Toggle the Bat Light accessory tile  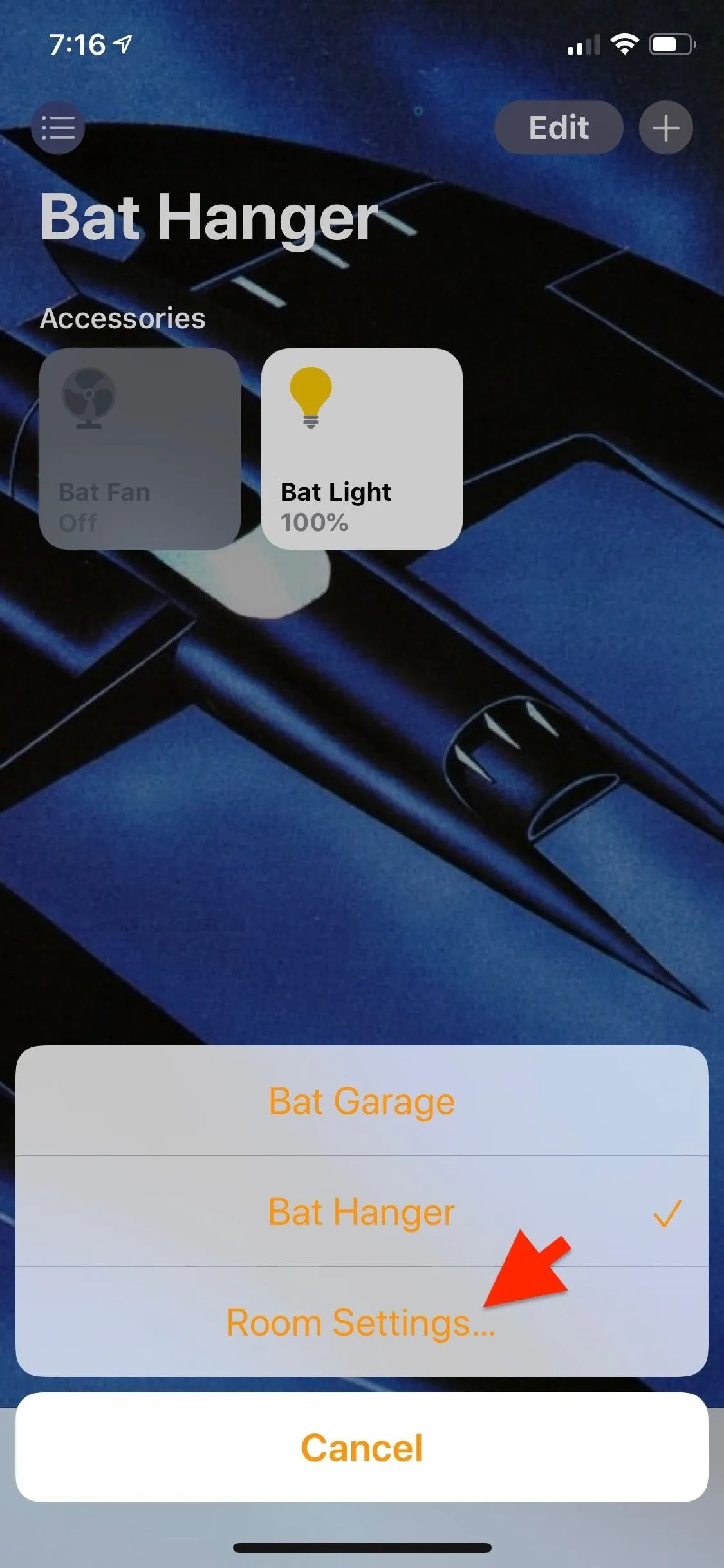click(x=362, y=449)
